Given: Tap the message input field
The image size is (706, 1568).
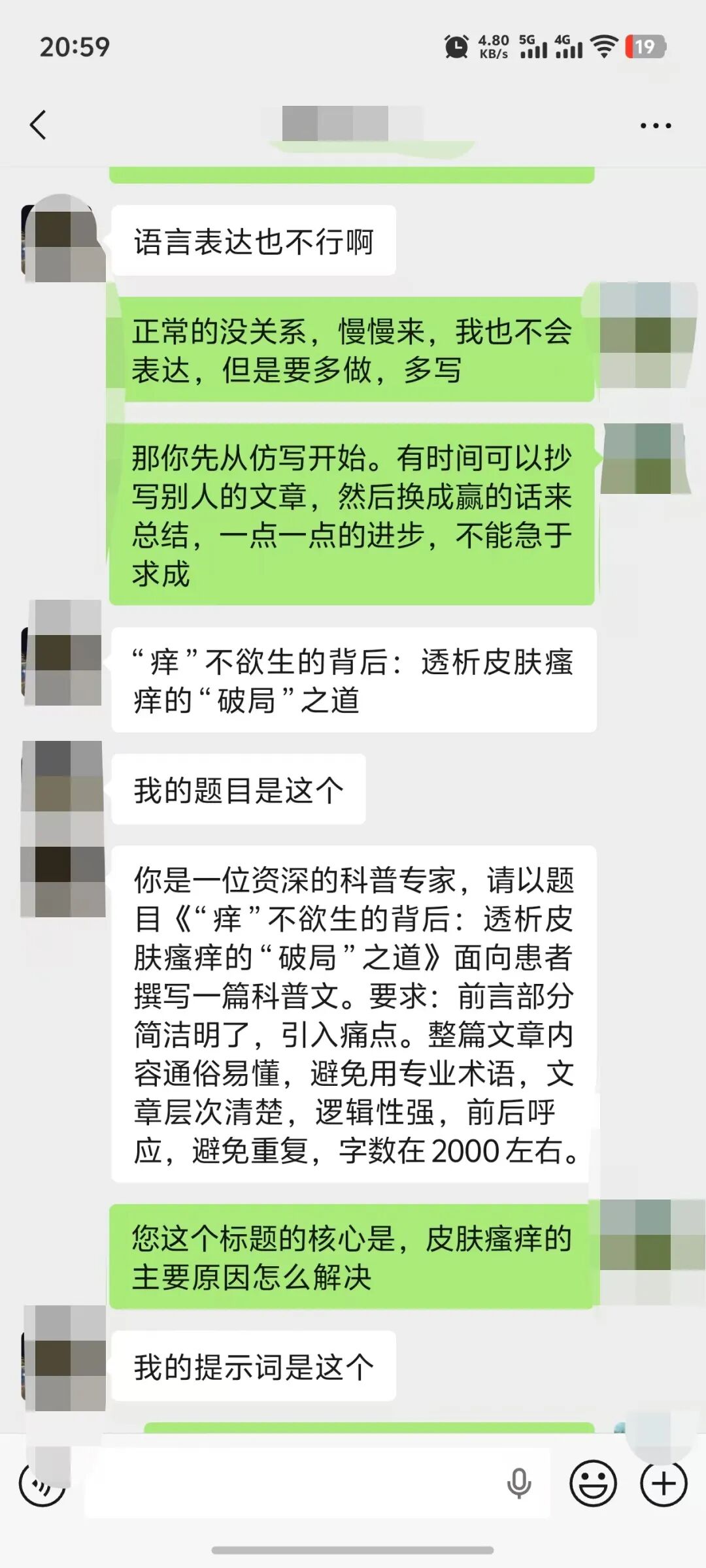Looking at the screenshot, I should [294, 1484].
